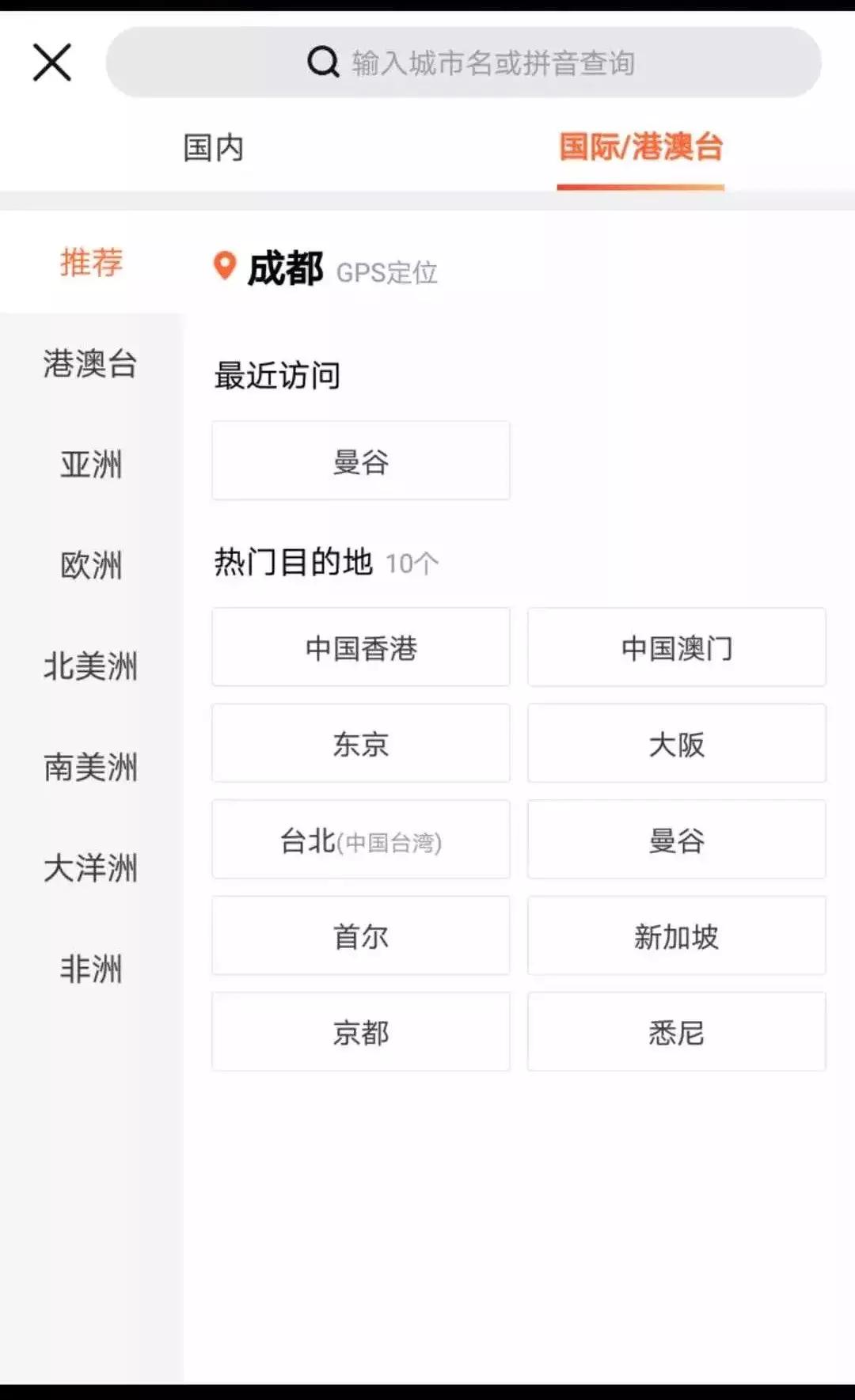Select 东京 from hot destinations
This screenshot has width=855, height=1400.
[360, 744]
